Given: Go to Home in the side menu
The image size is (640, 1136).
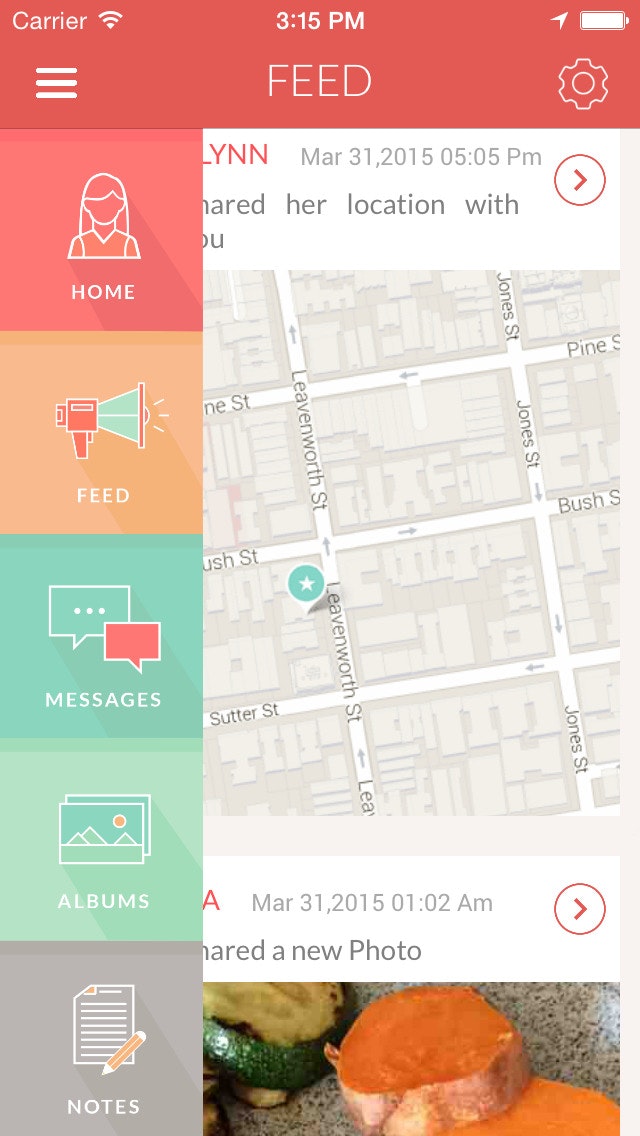Looking at the screenshot, I should tap(101, 230).
